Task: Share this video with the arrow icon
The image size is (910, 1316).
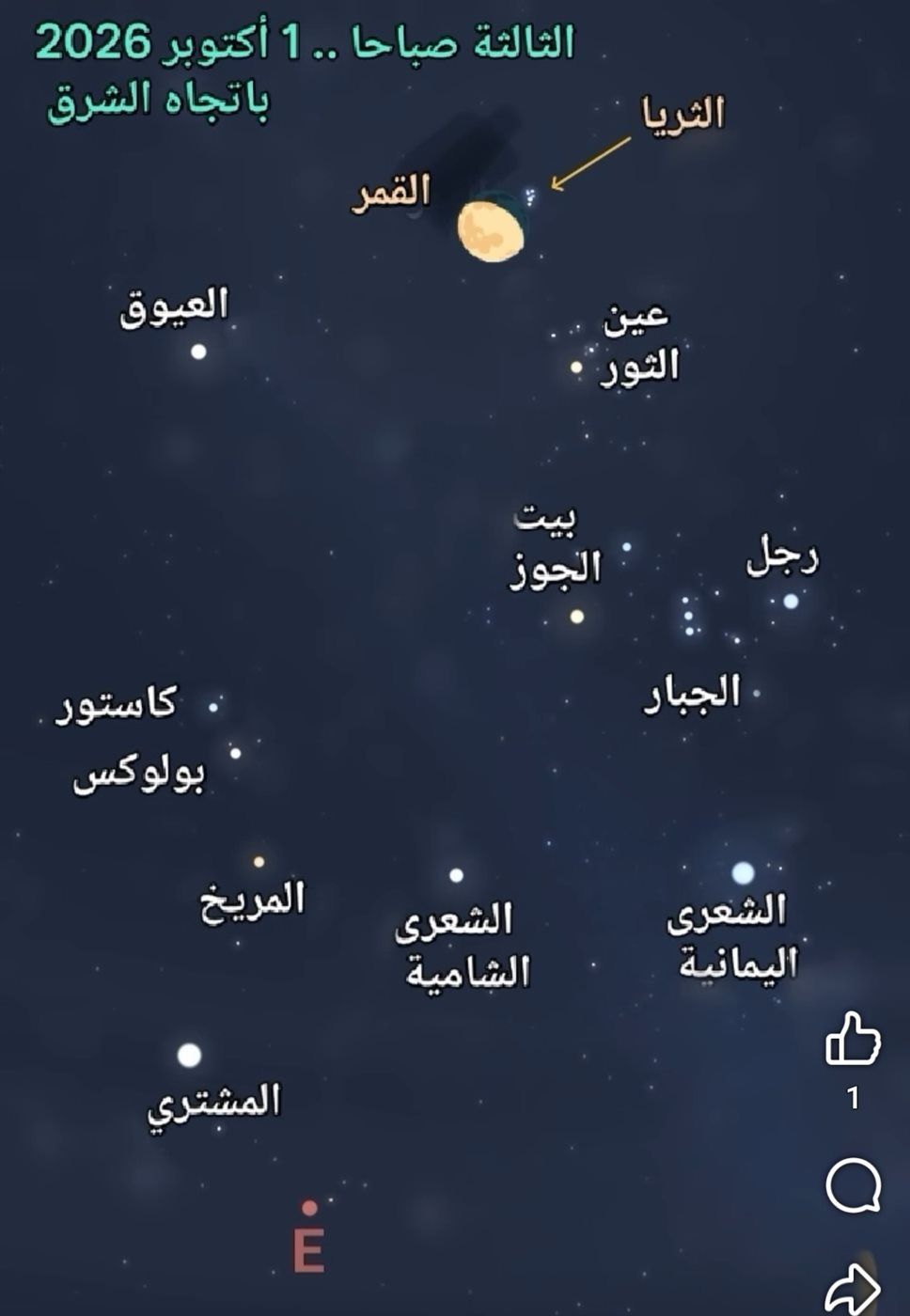Action: (x=853, y=1290)
